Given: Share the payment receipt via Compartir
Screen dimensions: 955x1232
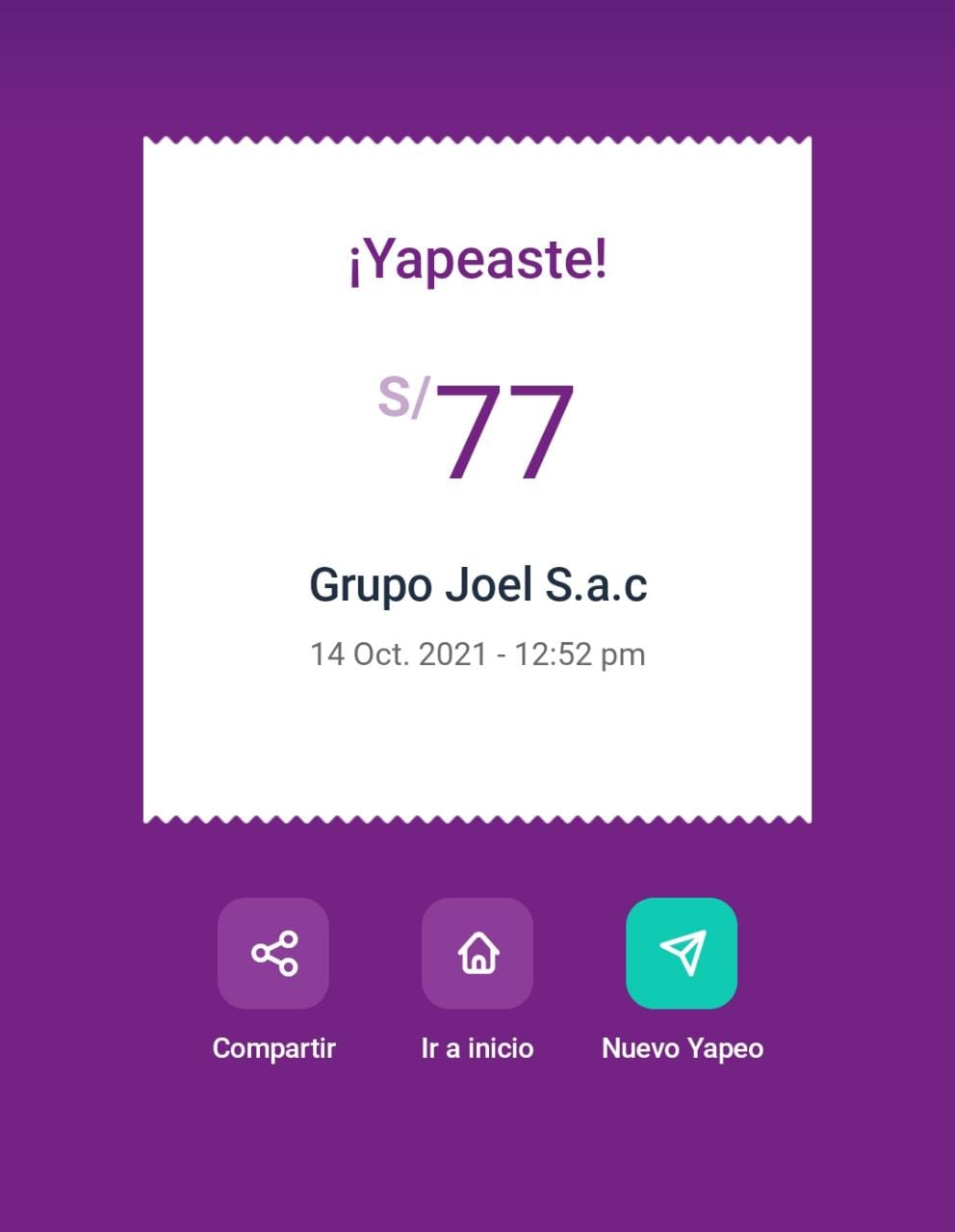Looking at the screenshot, I should (x=273, y=953).
